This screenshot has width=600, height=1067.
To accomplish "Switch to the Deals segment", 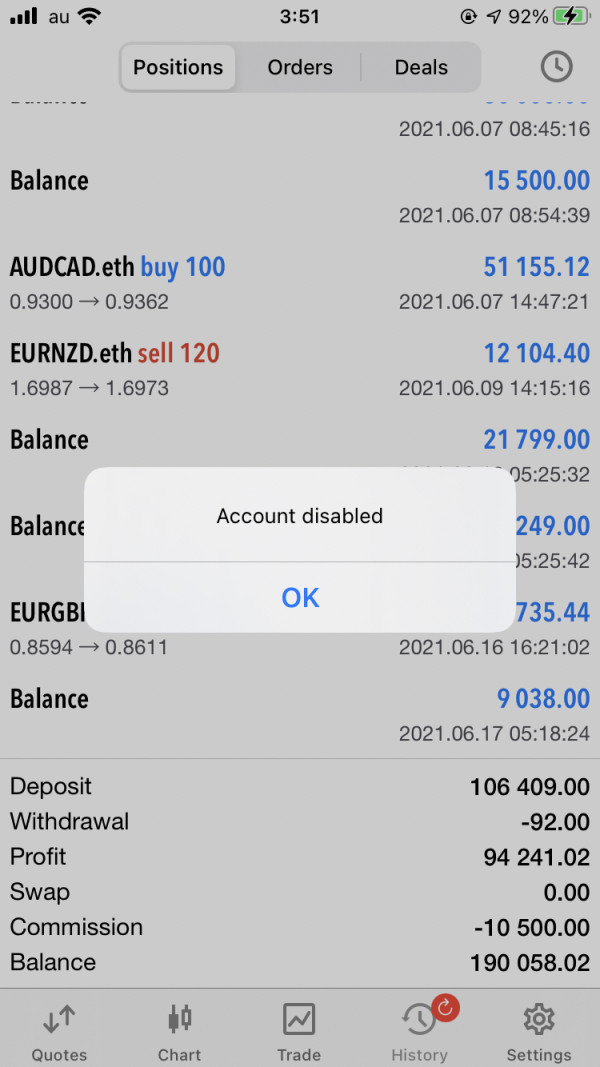I will [x=421, y=67].
